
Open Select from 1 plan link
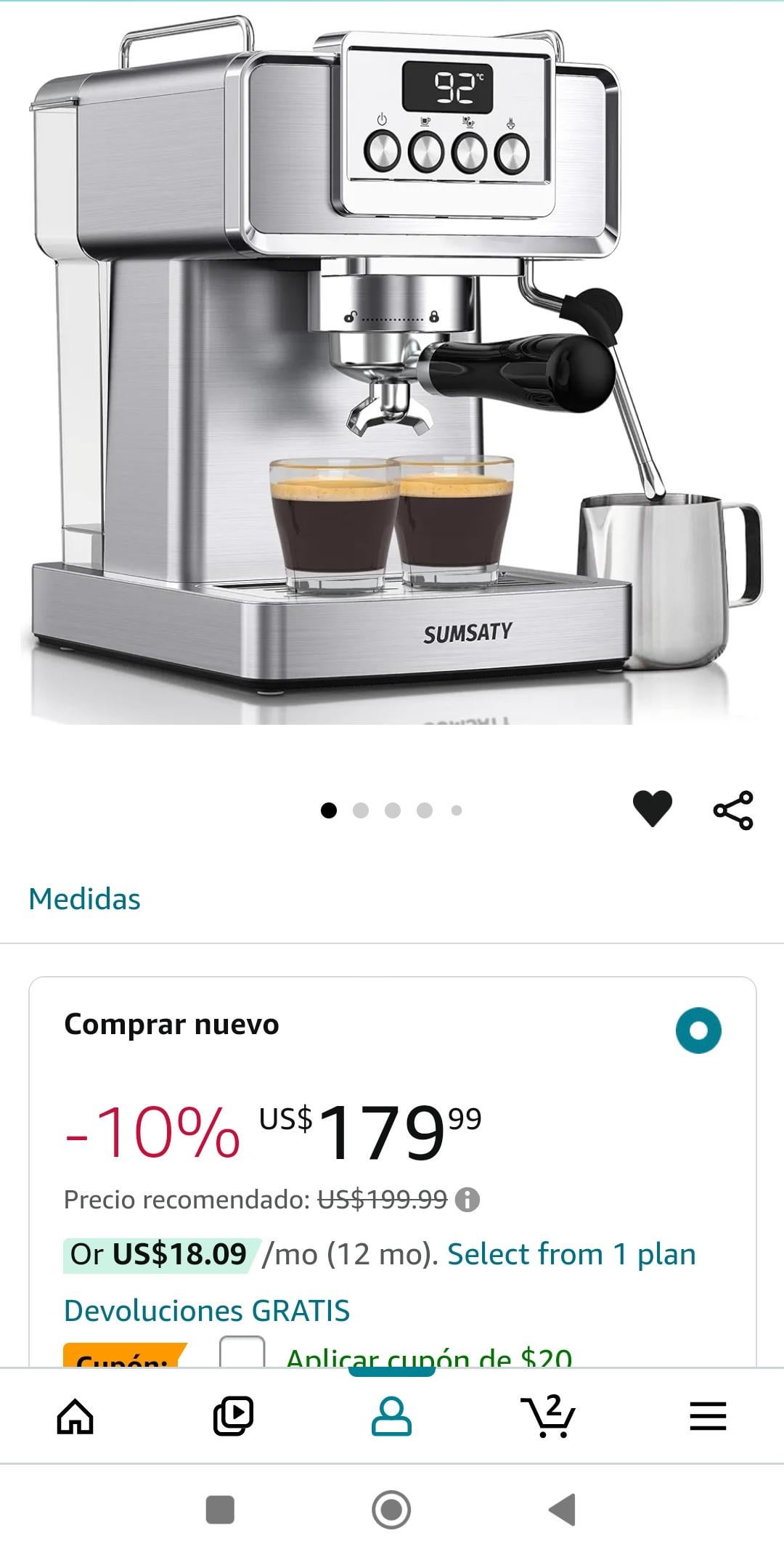point(571,1254)
